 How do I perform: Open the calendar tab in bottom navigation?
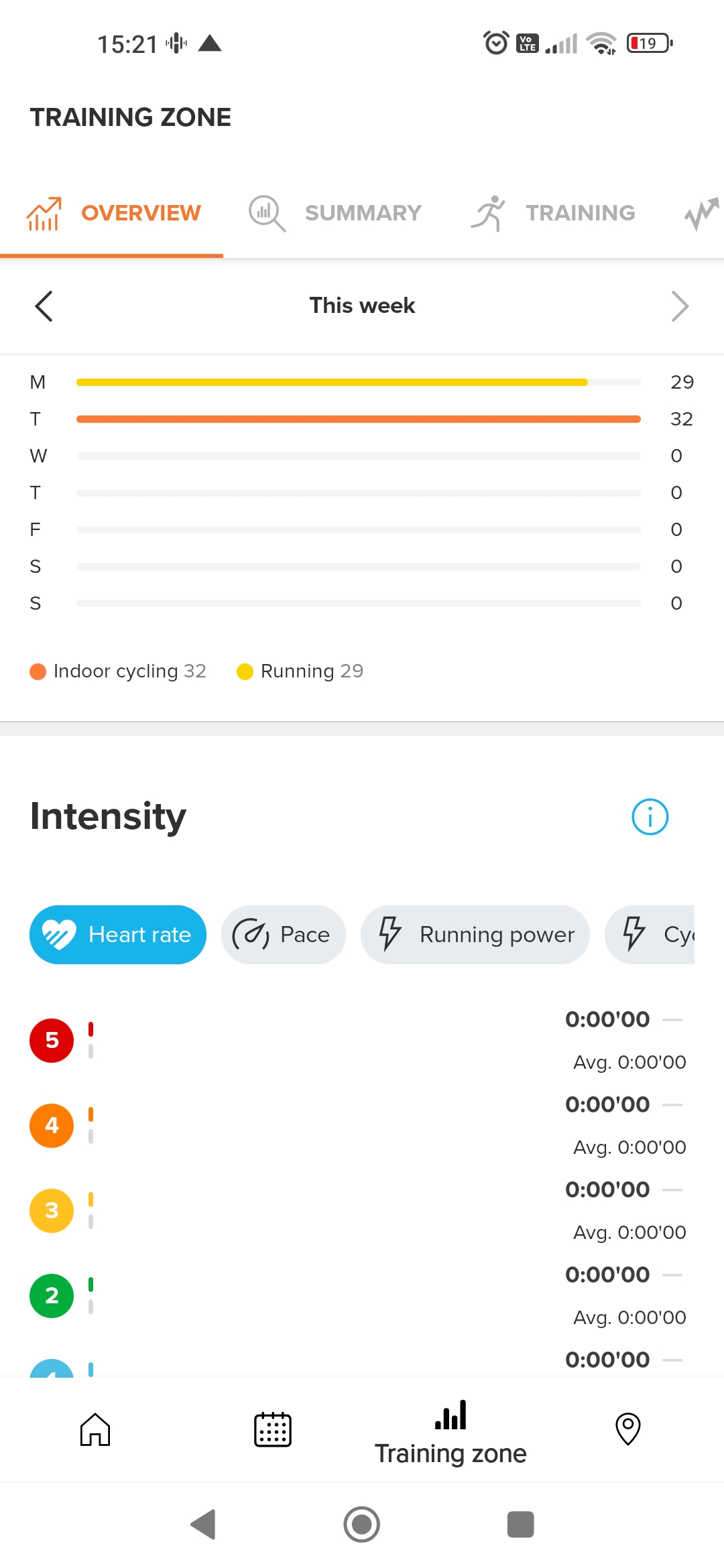[273, 1429]
